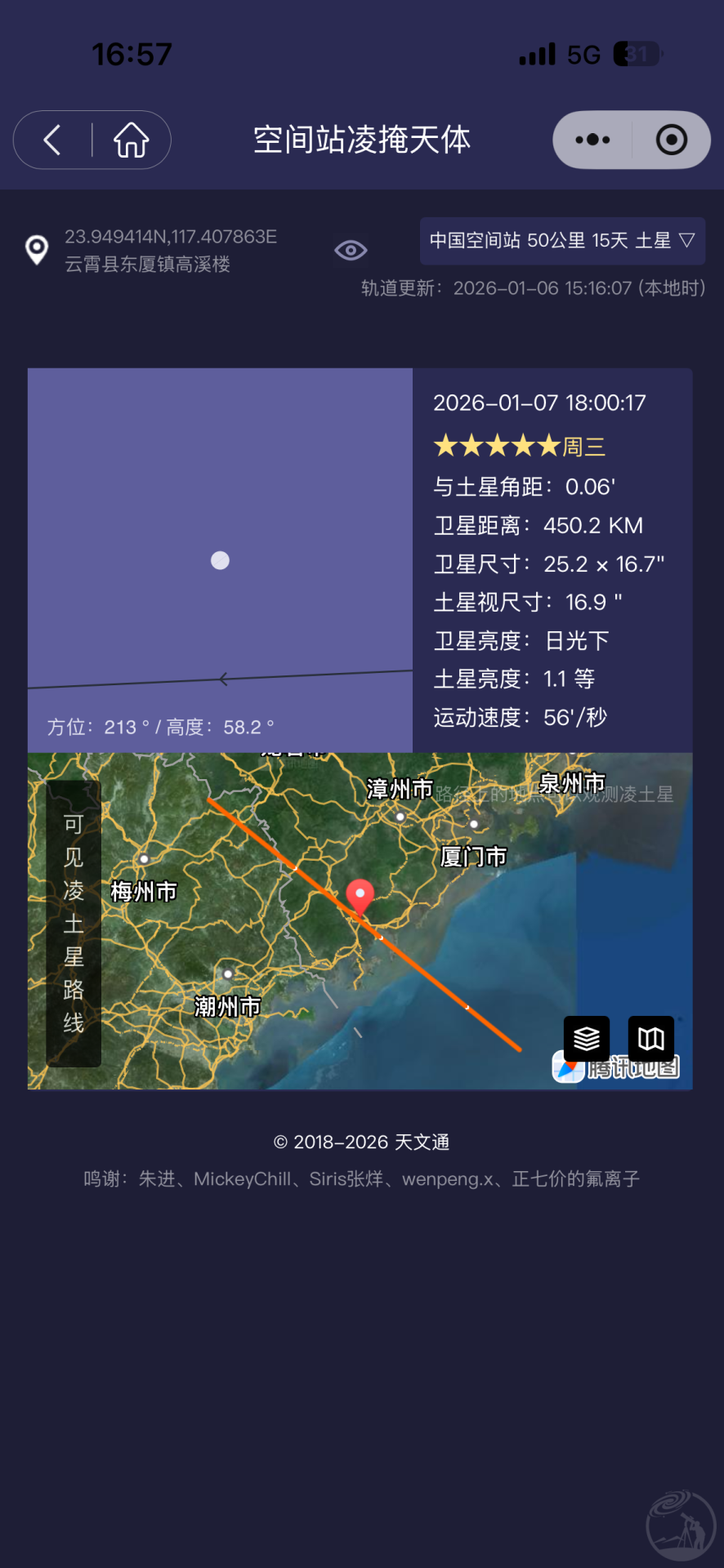Open the 2026-01-07 18:00:17 transit details
724x1568 pixels.
(x=539, y=403)
